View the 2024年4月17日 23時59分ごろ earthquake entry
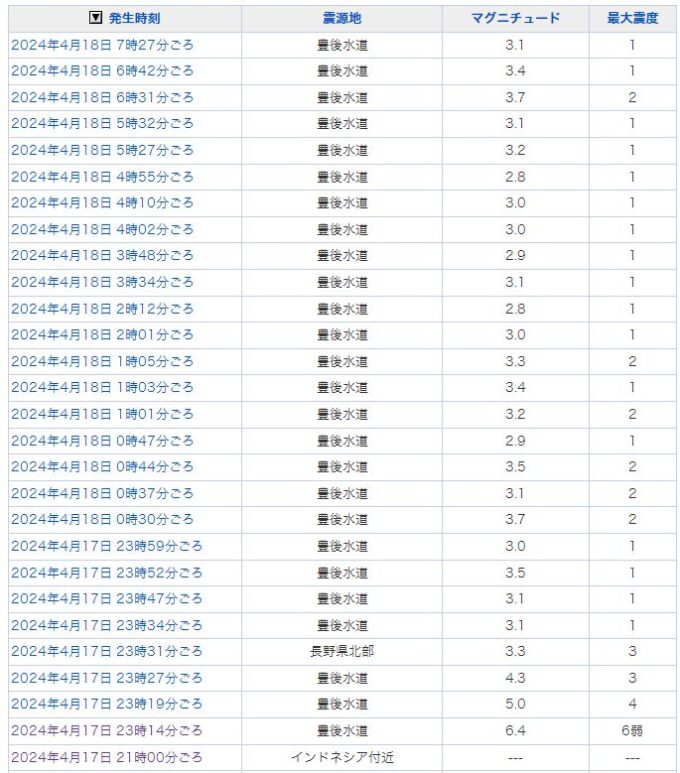Screen dimensions: 680x773 click(106, 546)
